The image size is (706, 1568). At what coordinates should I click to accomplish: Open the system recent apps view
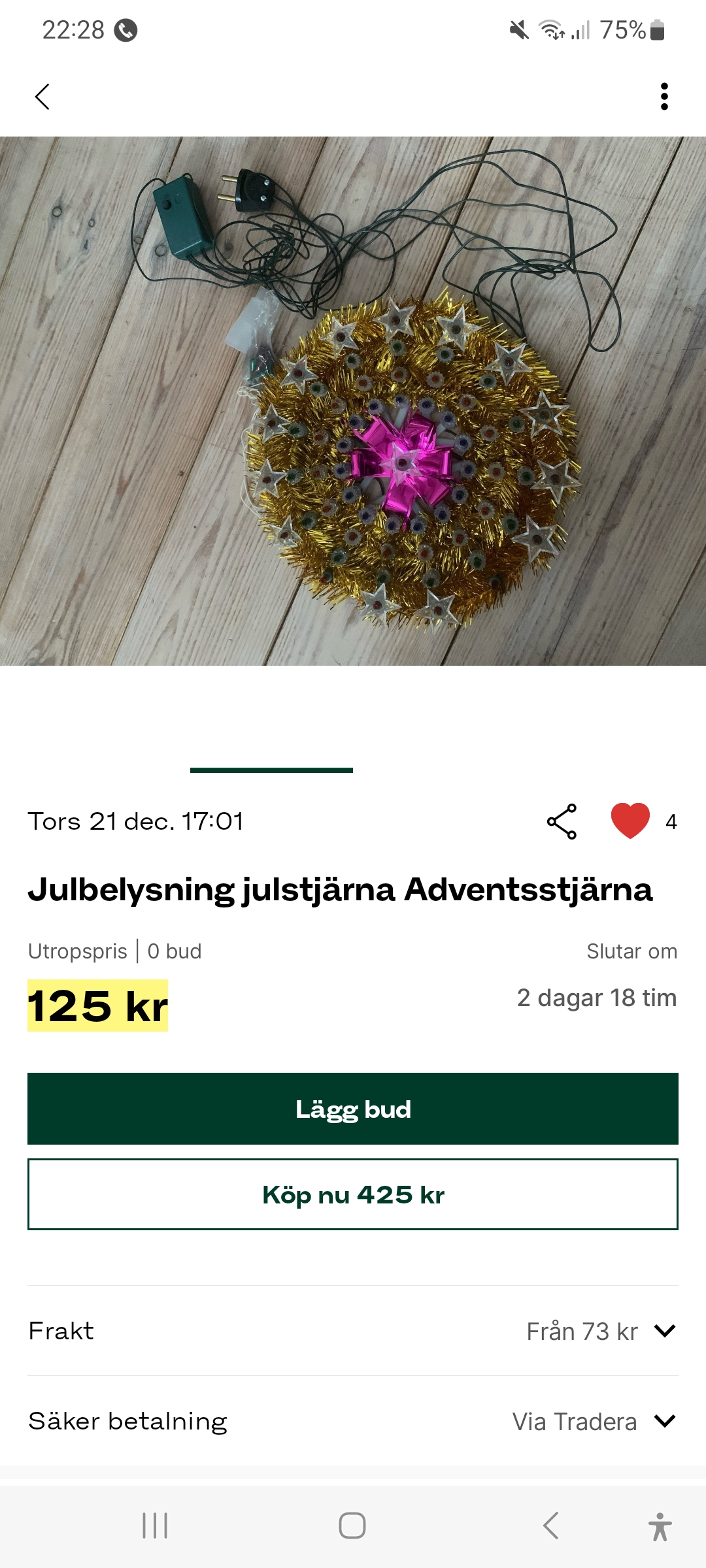click(155, 1526)
